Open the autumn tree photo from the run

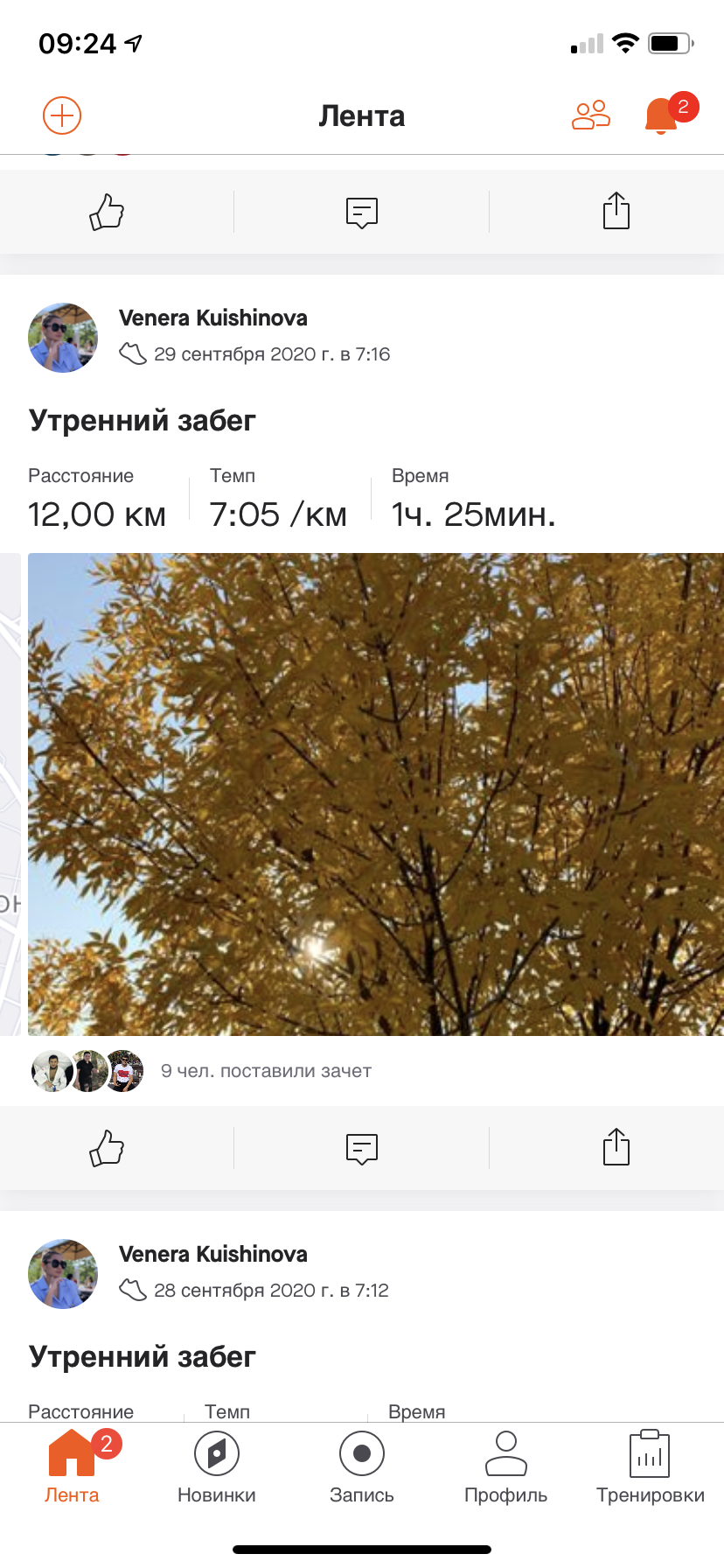point(376,794)
